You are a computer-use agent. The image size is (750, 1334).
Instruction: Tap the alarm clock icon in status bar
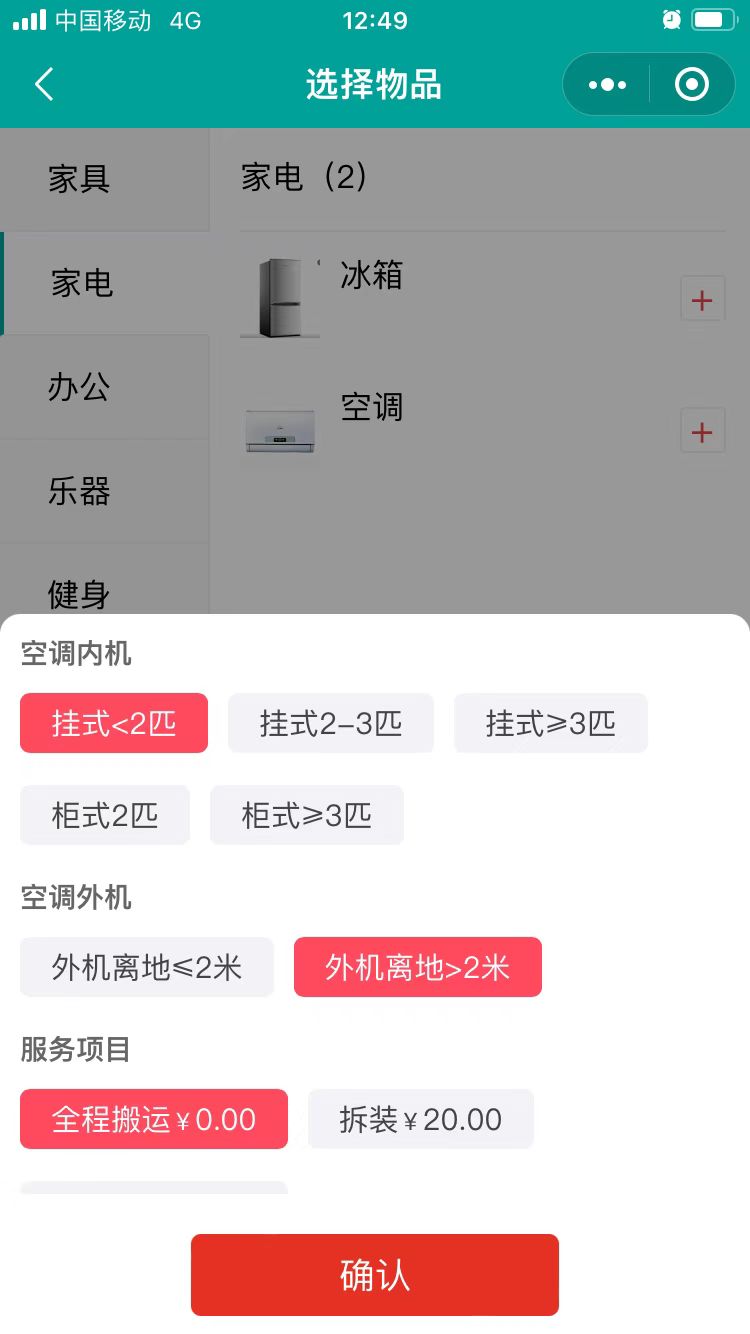point(671,19)
